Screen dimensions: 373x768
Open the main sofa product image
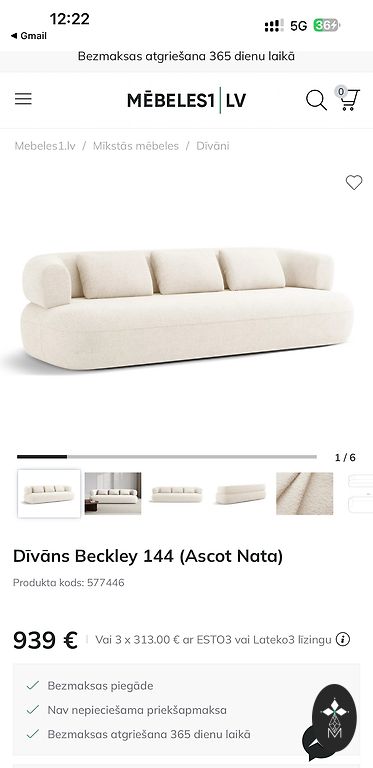[x=186, y=310]
